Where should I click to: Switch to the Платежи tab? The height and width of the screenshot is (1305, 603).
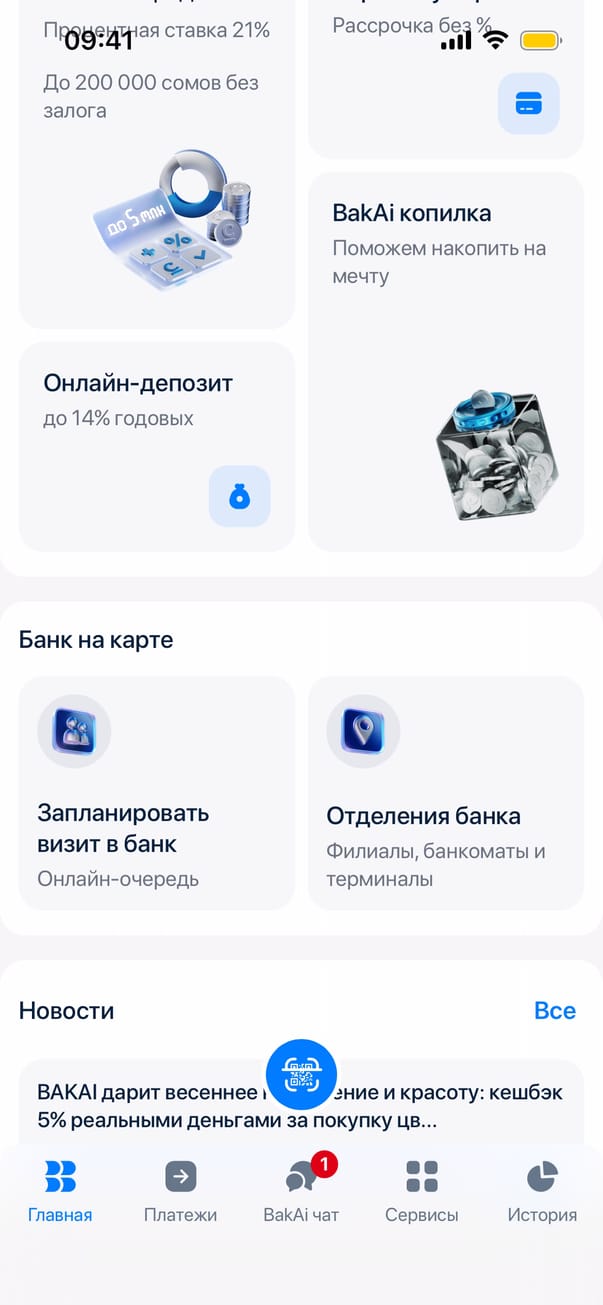[180, 1192]
